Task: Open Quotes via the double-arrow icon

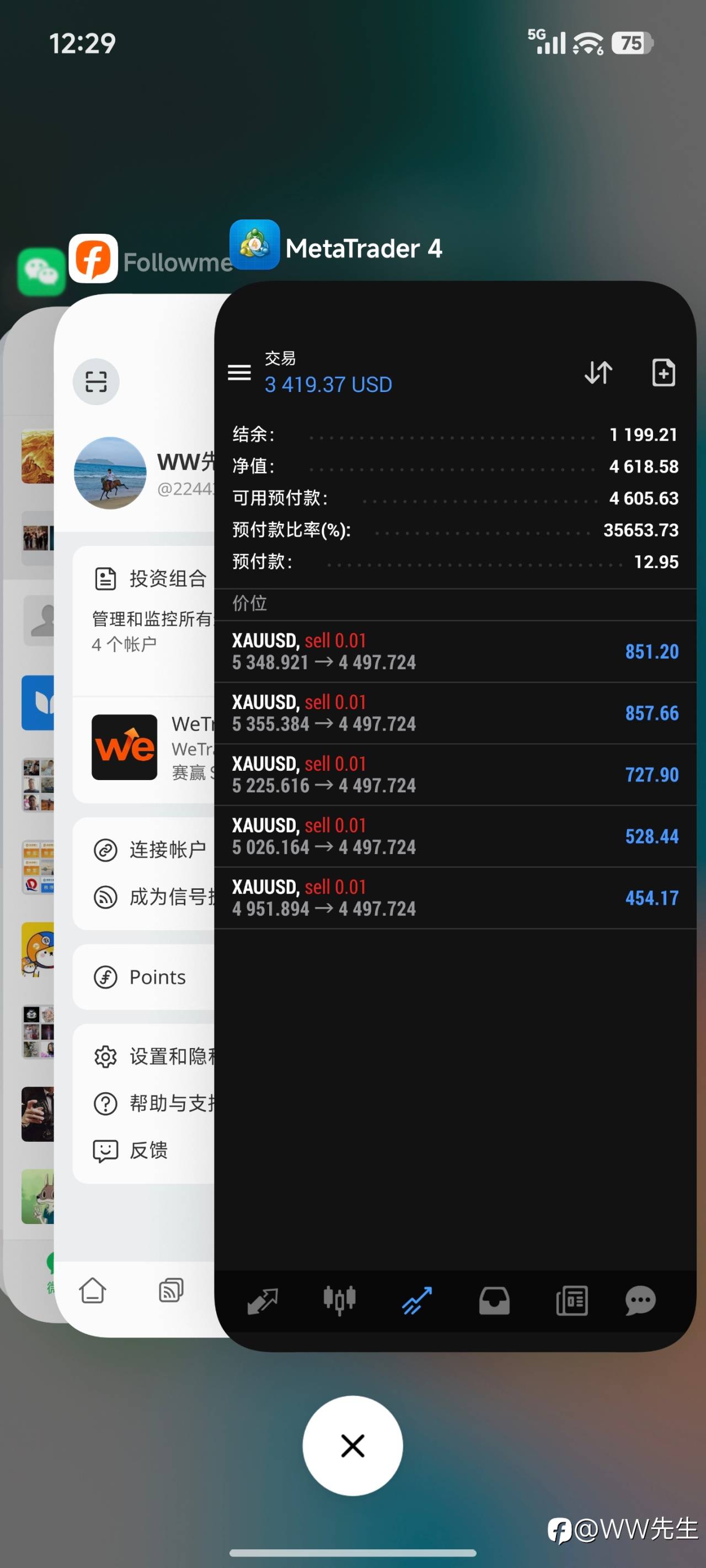Action: [x=263, y=1301]
